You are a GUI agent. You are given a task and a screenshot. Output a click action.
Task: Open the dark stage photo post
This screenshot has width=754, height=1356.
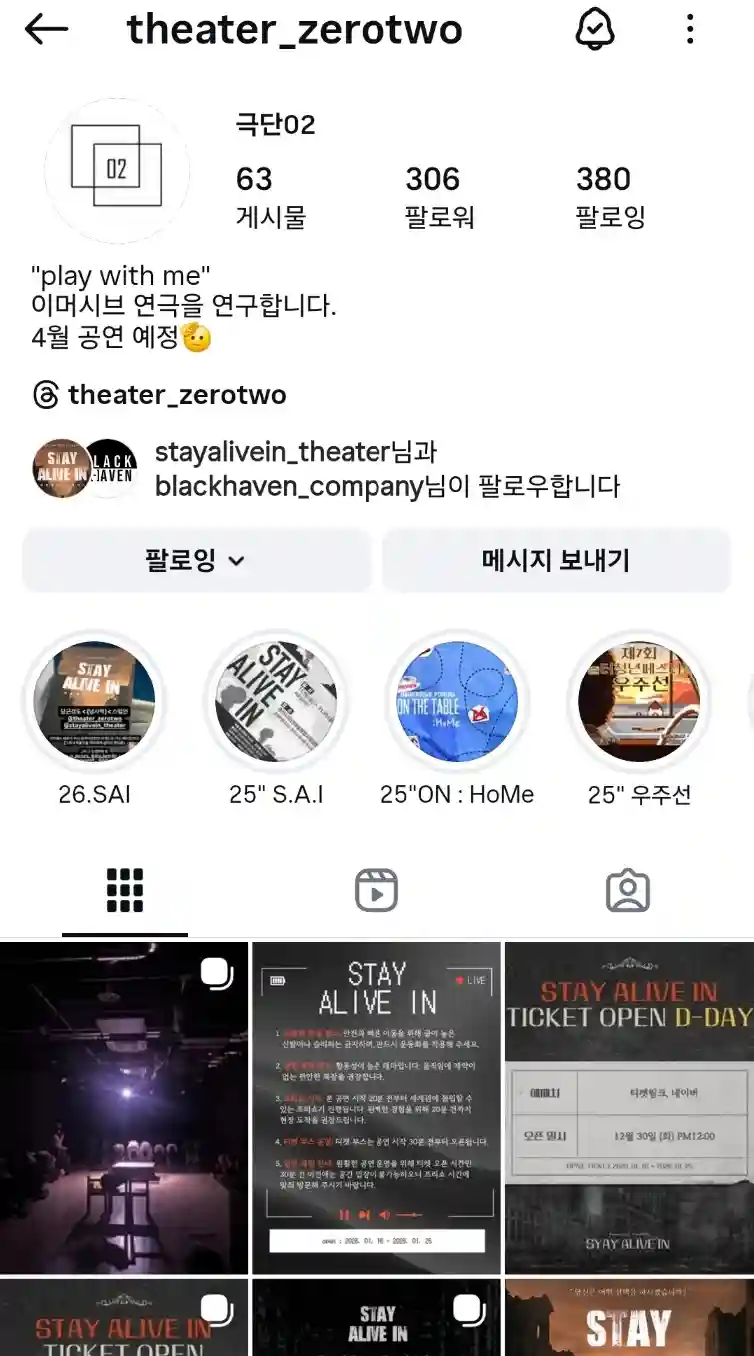point(124,1107)
